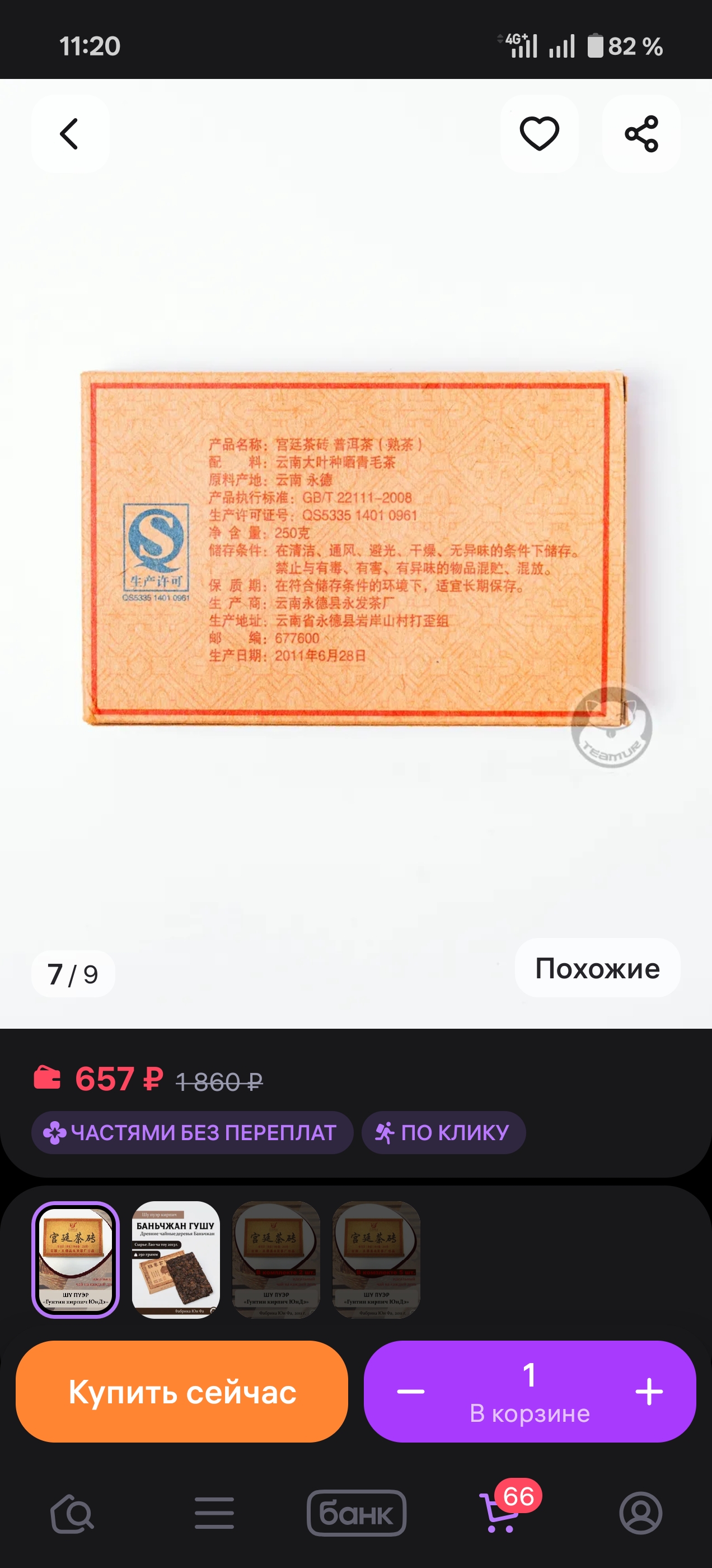Viewport: 712px width, 1568px height.
Task: Add product to favorites with the heart
Action: click(x=539, y=134)
